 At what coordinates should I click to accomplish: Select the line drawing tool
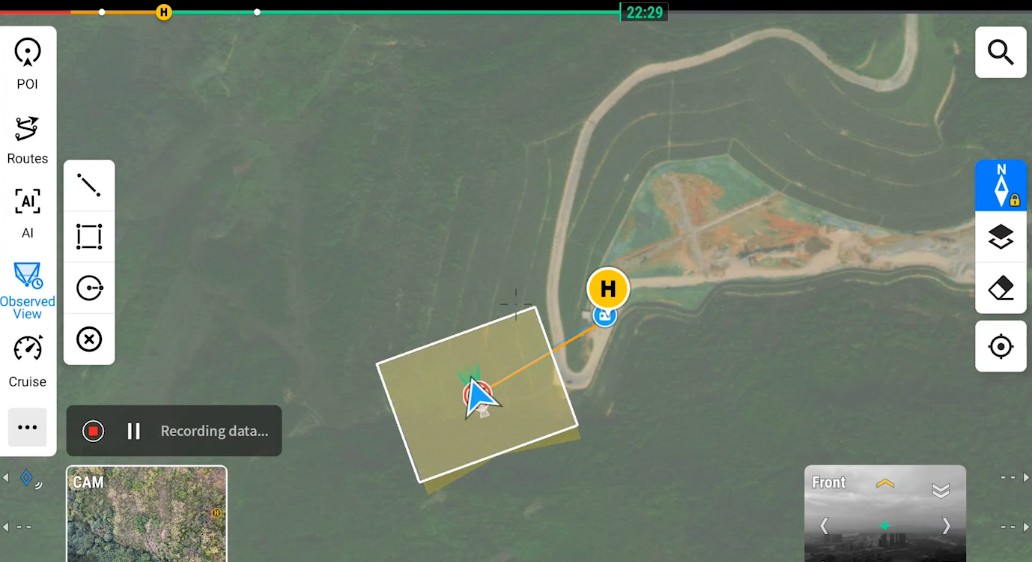point(89,186)
